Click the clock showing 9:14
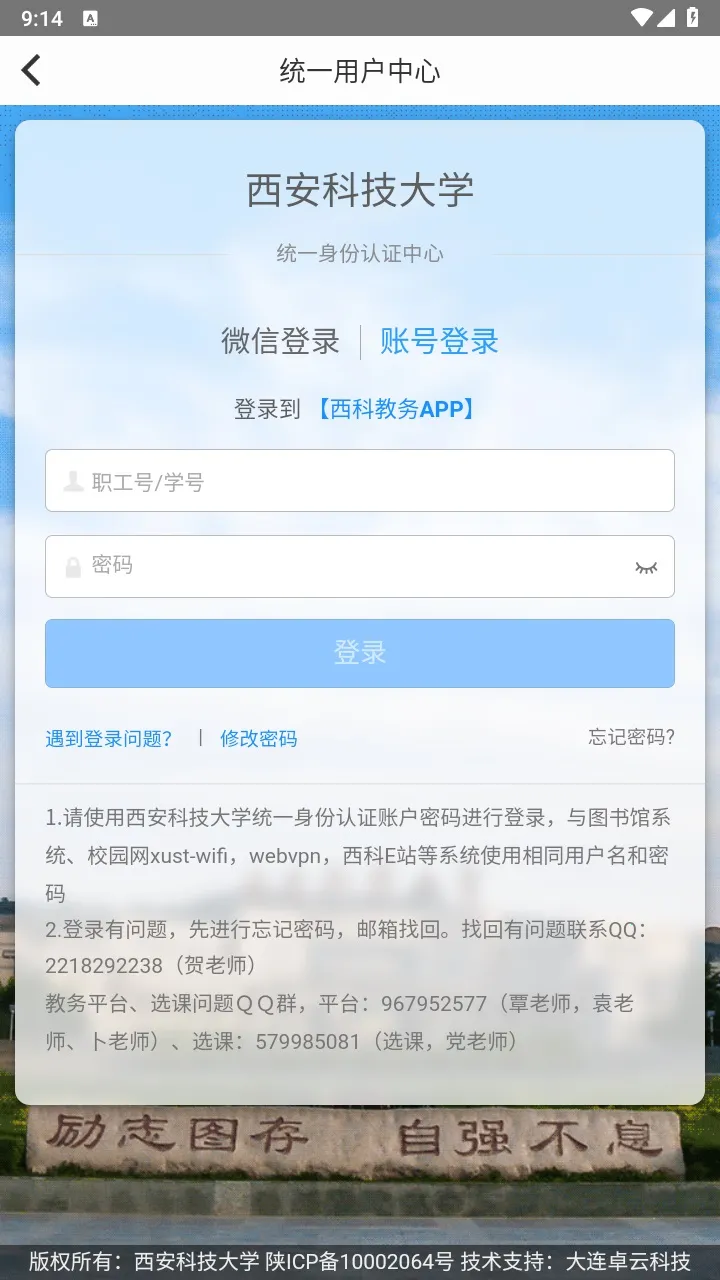The image size is (720, 1280). pos(40,17)
